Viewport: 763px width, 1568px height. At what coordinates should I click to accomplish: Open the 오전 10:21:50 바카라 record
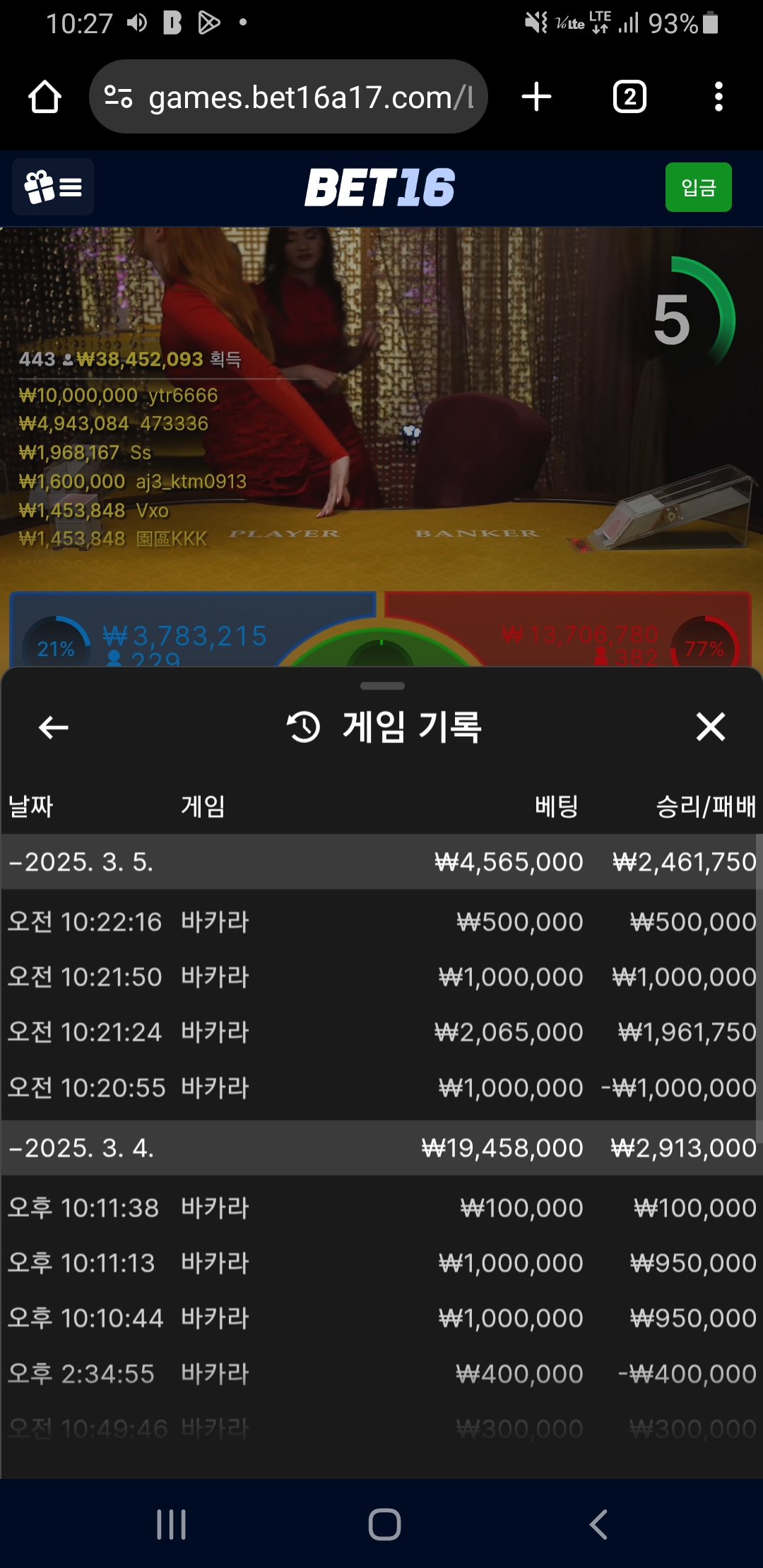point(381,977)
